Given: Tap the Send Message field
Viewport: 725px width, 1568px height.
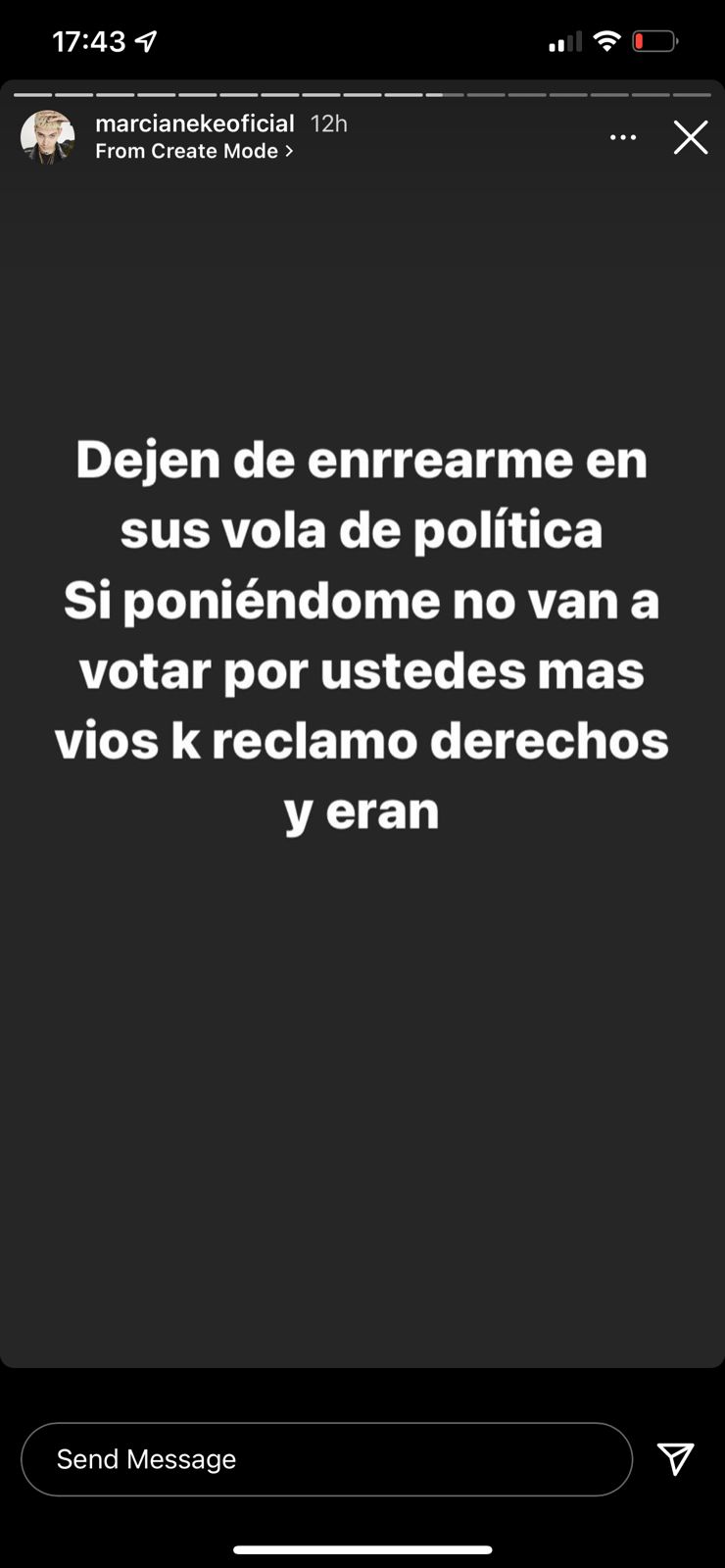Looking at the screenshot, I should pos(326,1459).
